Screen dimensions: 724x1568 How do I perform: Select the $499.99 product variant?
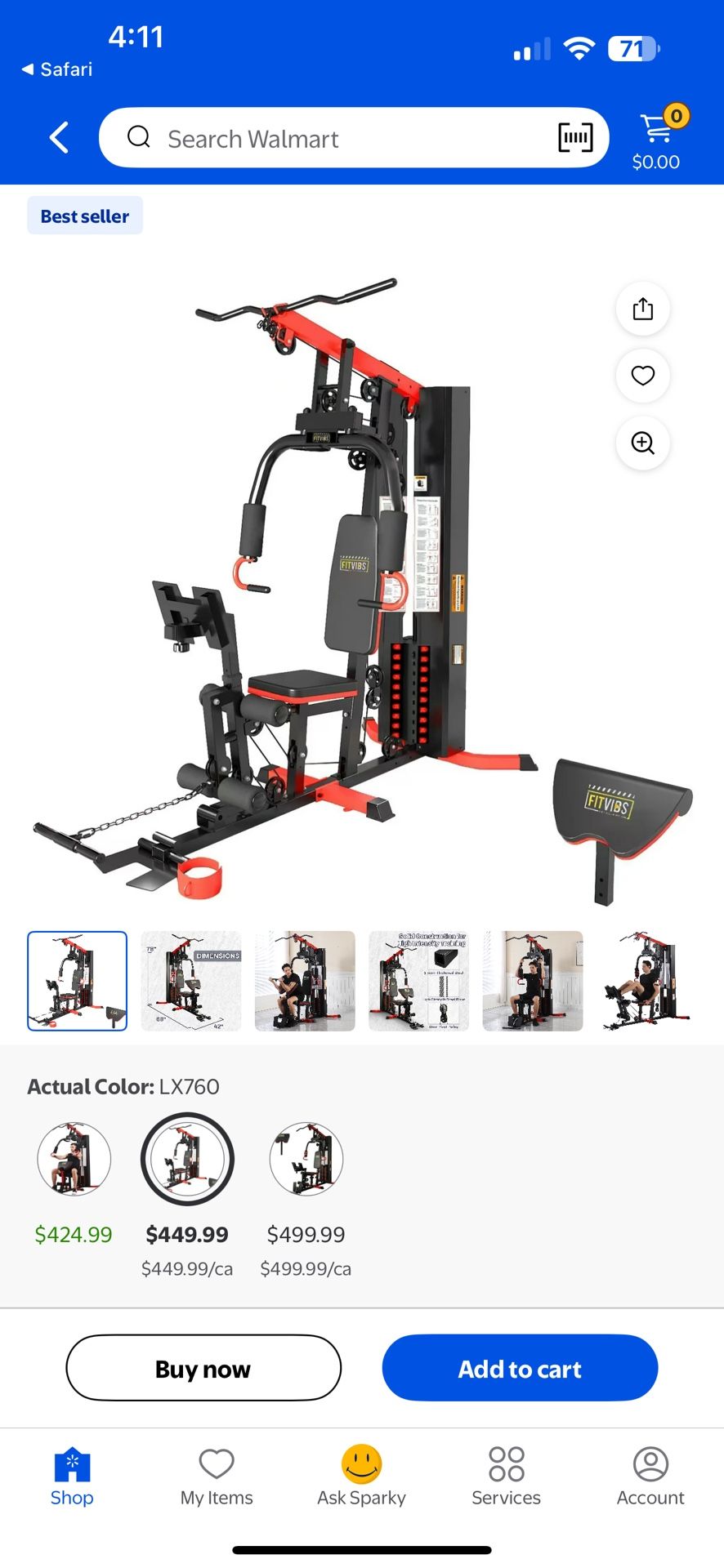[306, 1159]
